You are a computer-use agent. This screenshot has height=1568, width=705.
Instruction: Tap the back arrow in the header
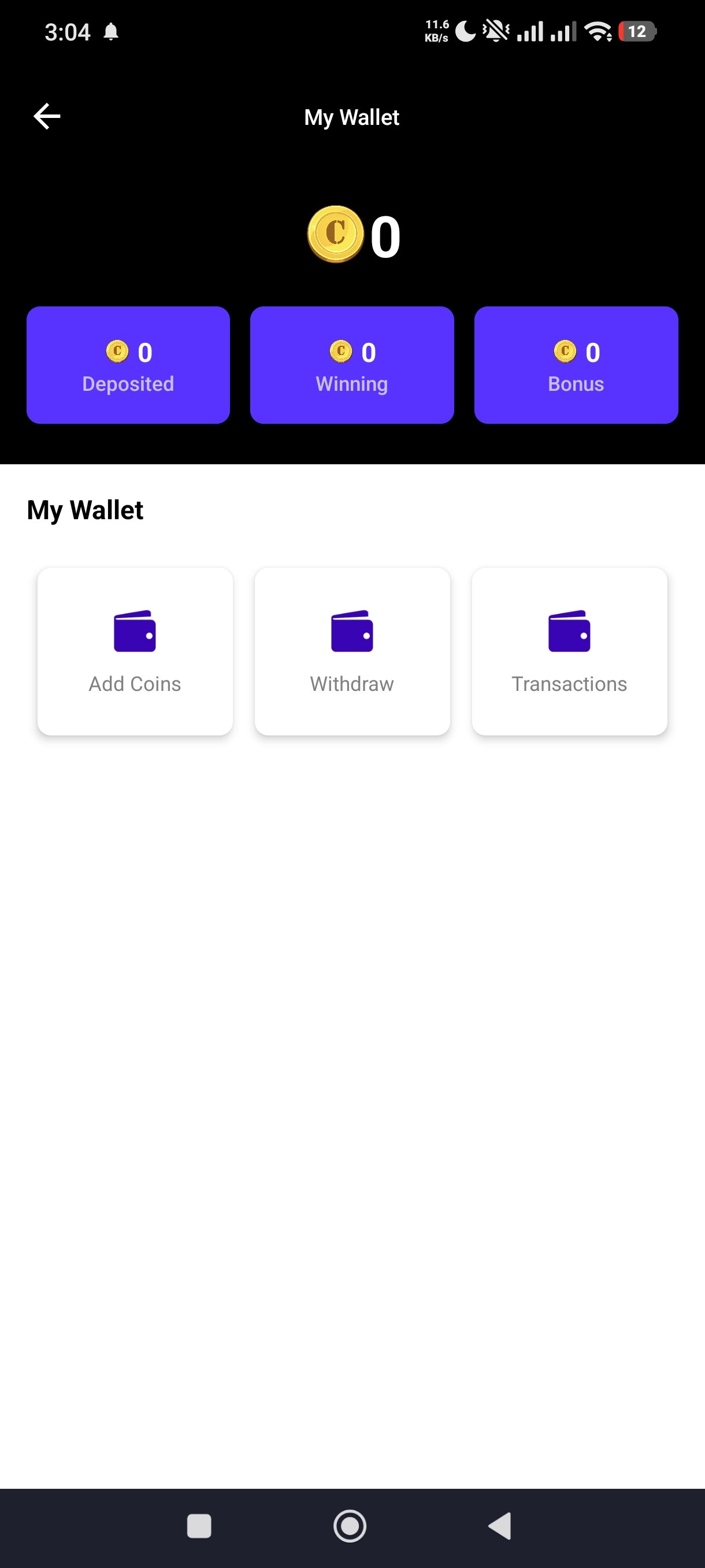click(x=47, y=115)
